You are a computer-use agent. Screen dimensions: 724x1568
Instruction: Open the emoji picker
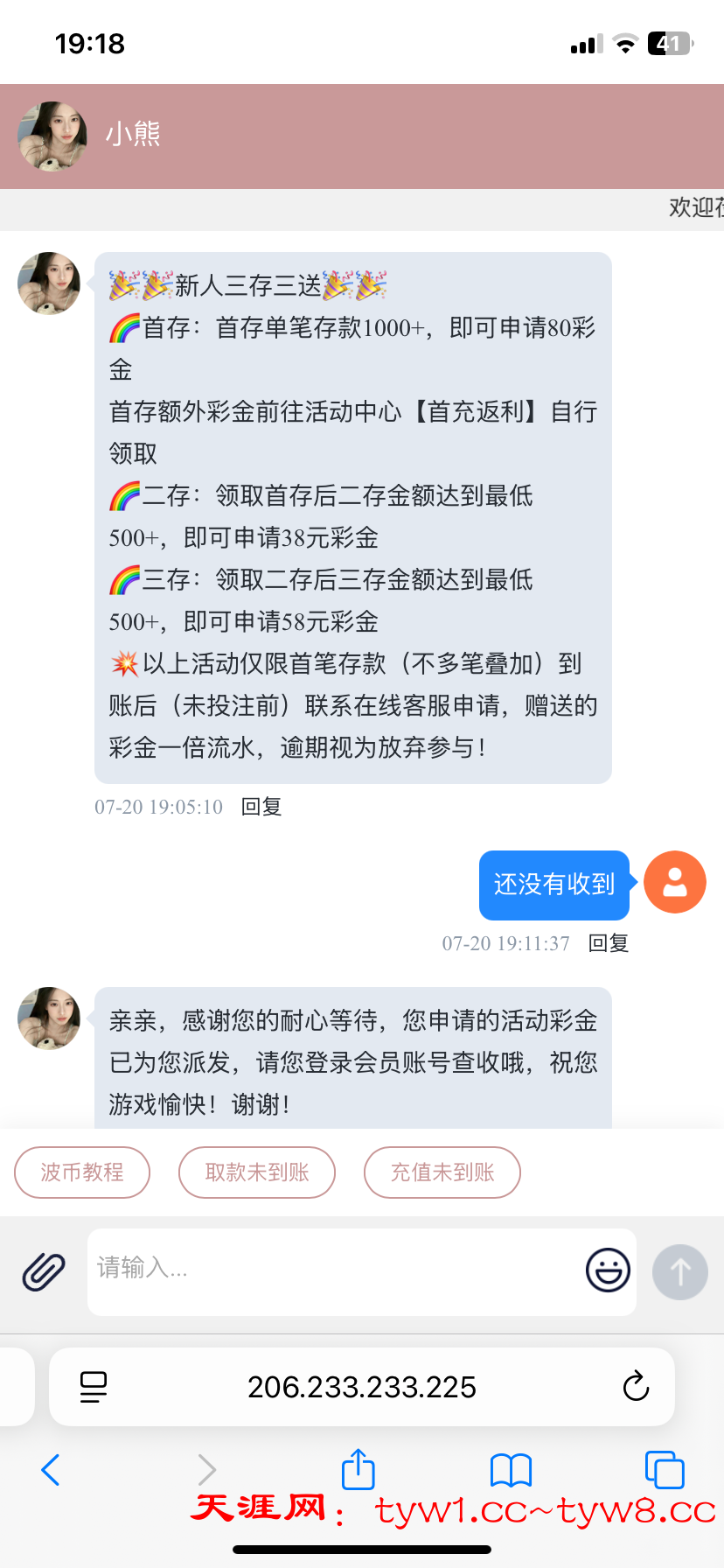point(608,1270)
